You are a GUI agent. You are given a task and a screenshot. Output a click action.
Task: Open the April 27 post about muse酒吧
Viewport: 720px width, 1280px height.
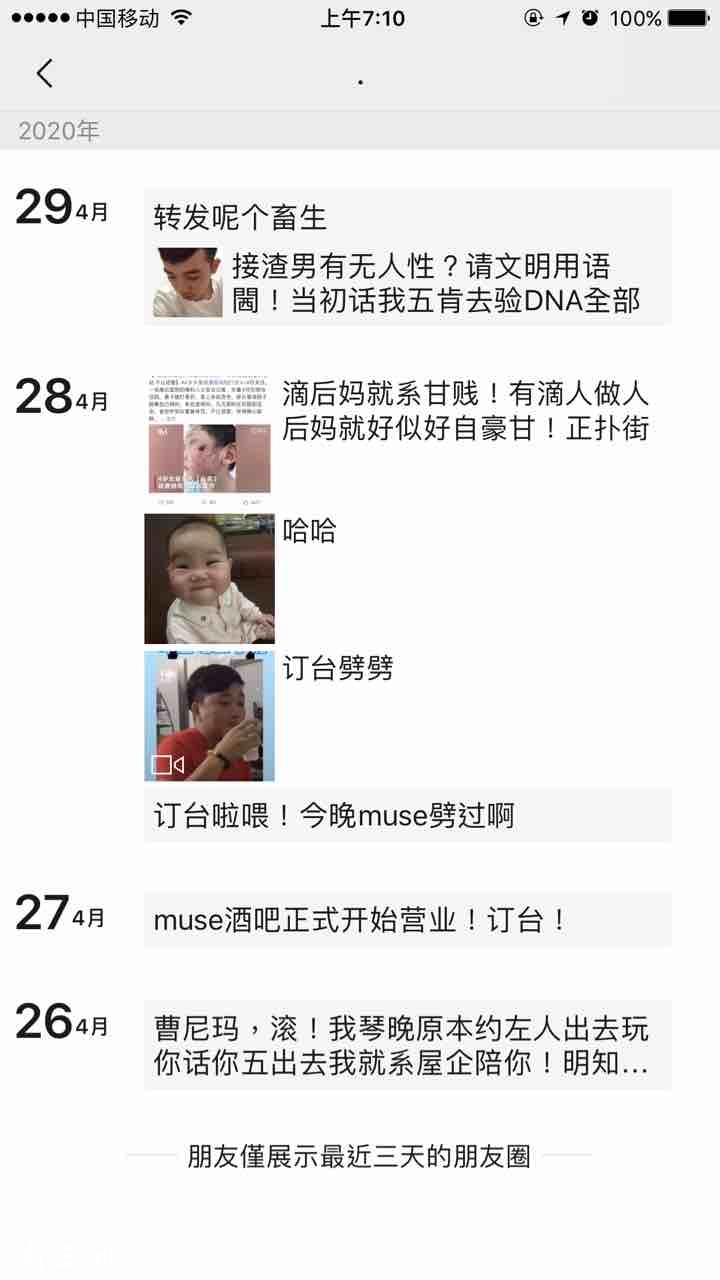[408, 919]
